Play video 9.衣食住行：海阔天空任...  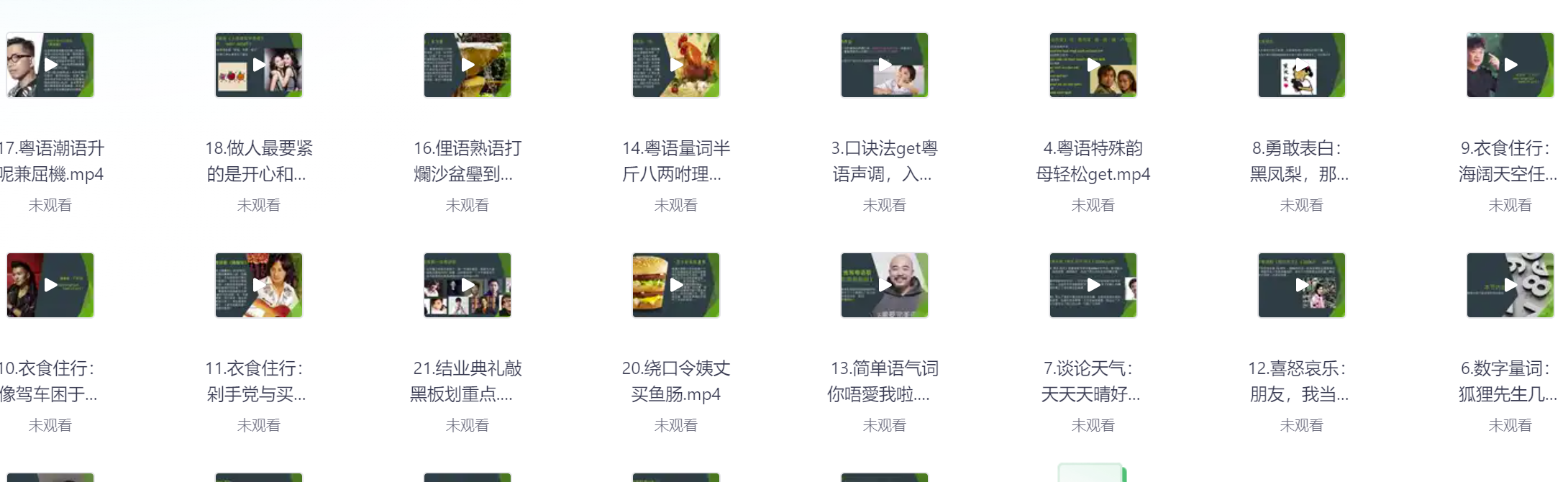(x=1510, y=65)
